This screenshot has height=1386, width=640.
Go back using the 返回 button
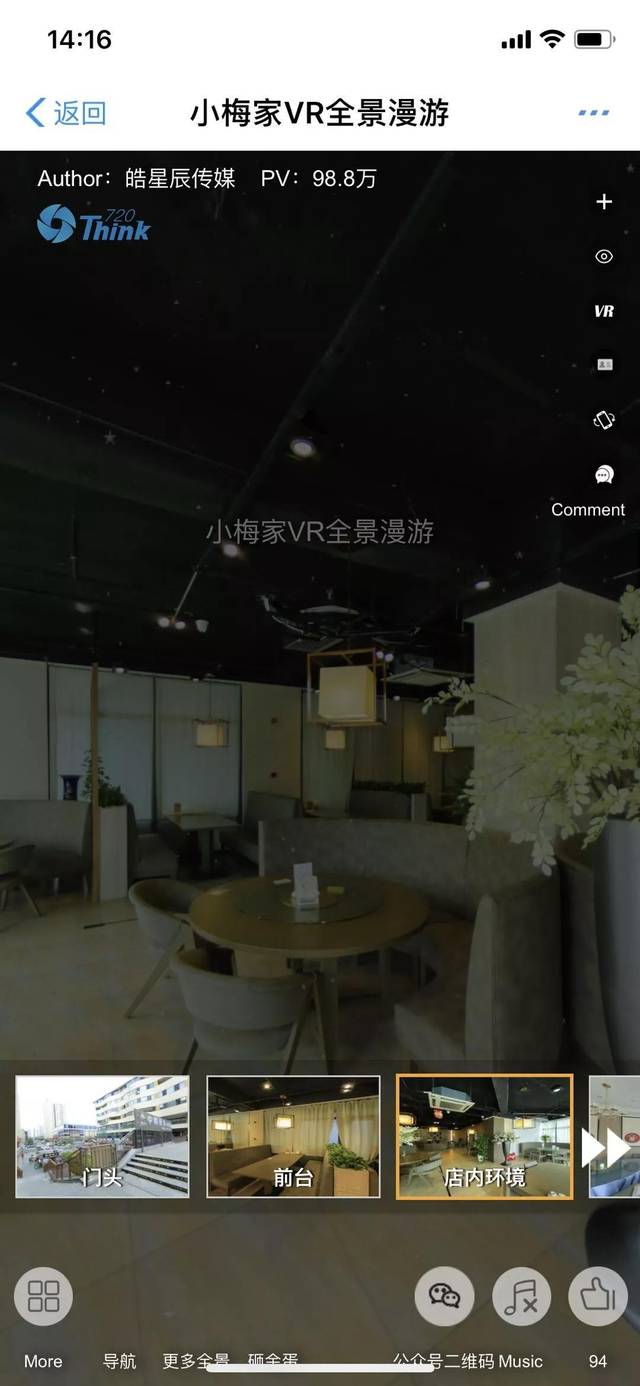click(66, 113)
